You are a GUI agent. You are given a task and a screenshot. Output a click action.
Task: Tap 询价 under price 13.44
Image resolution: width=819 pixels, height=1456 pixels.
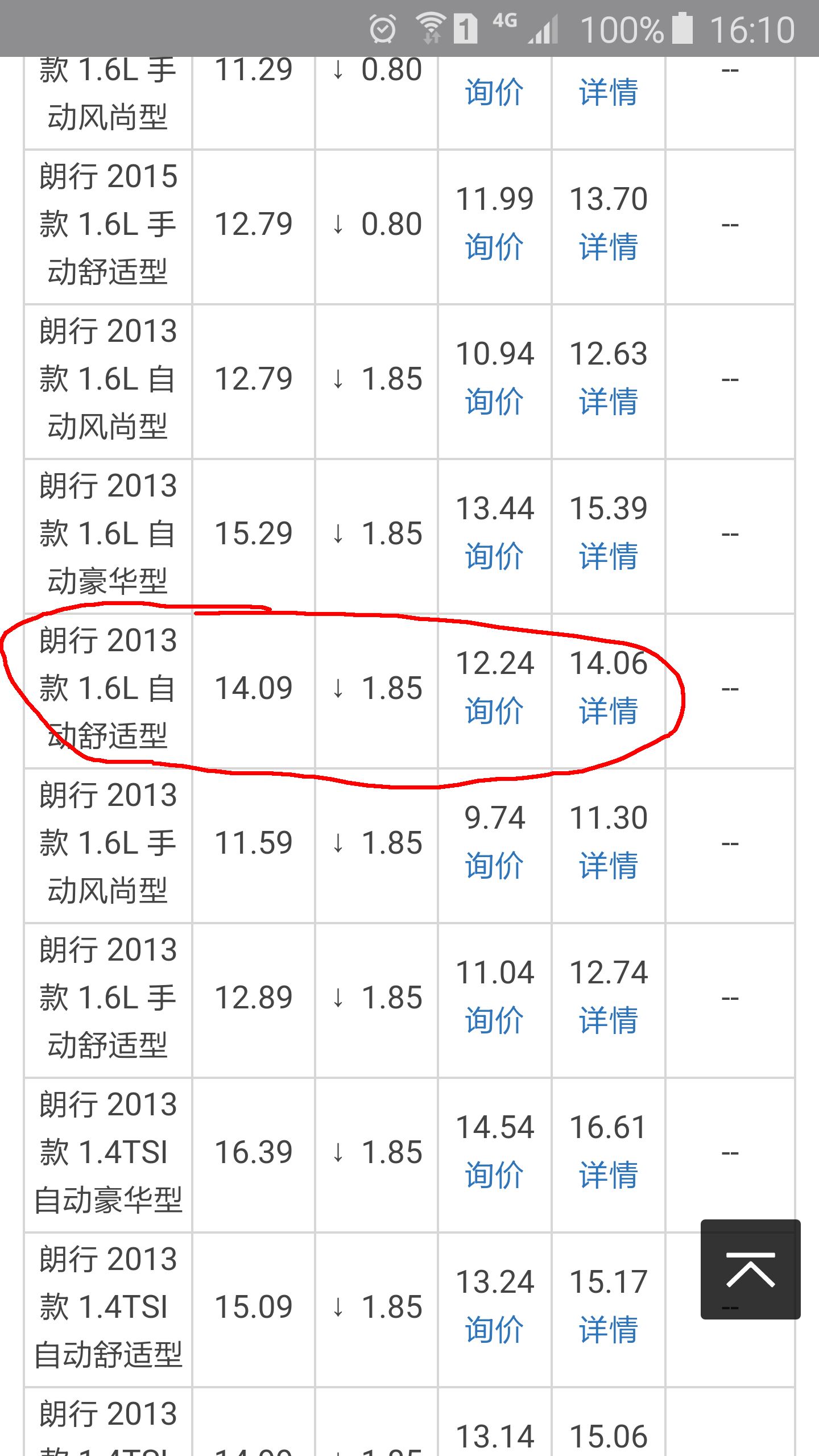494,557
